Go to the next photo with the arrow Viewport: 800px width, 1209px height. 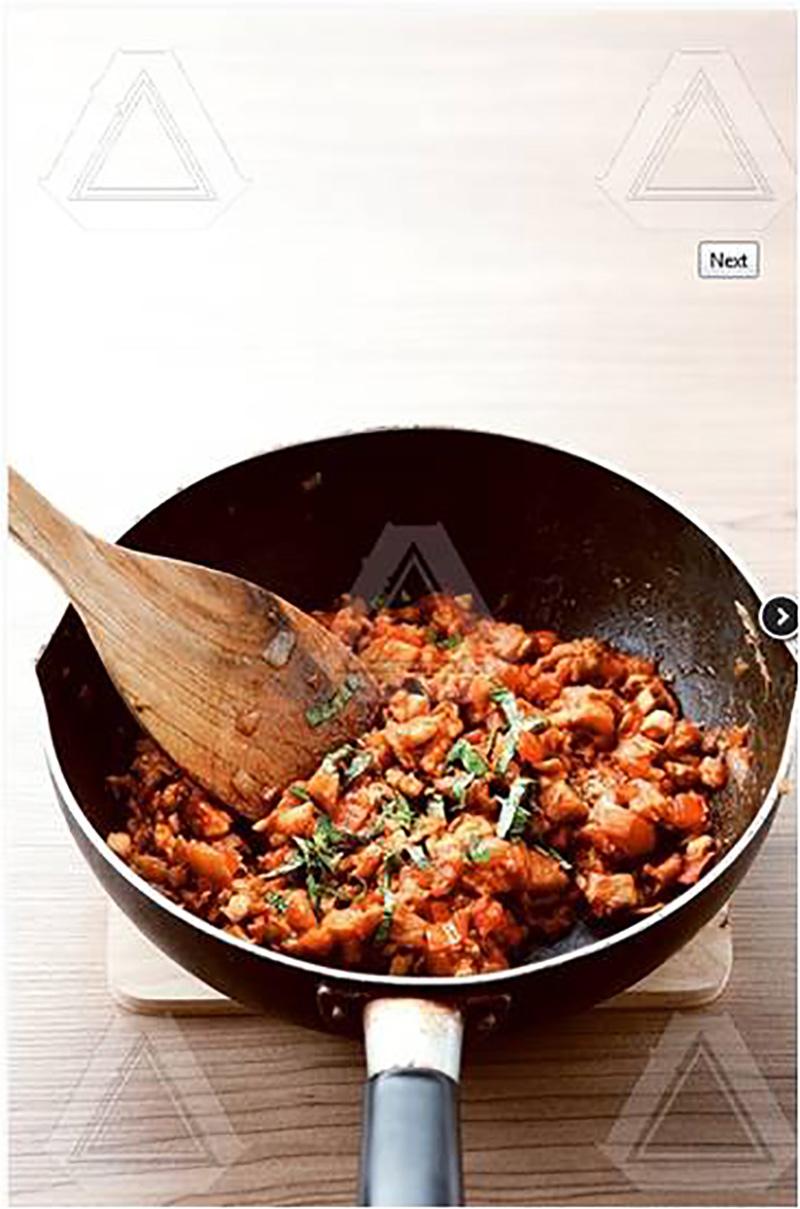pyautogui.click(x=780, y=617)
